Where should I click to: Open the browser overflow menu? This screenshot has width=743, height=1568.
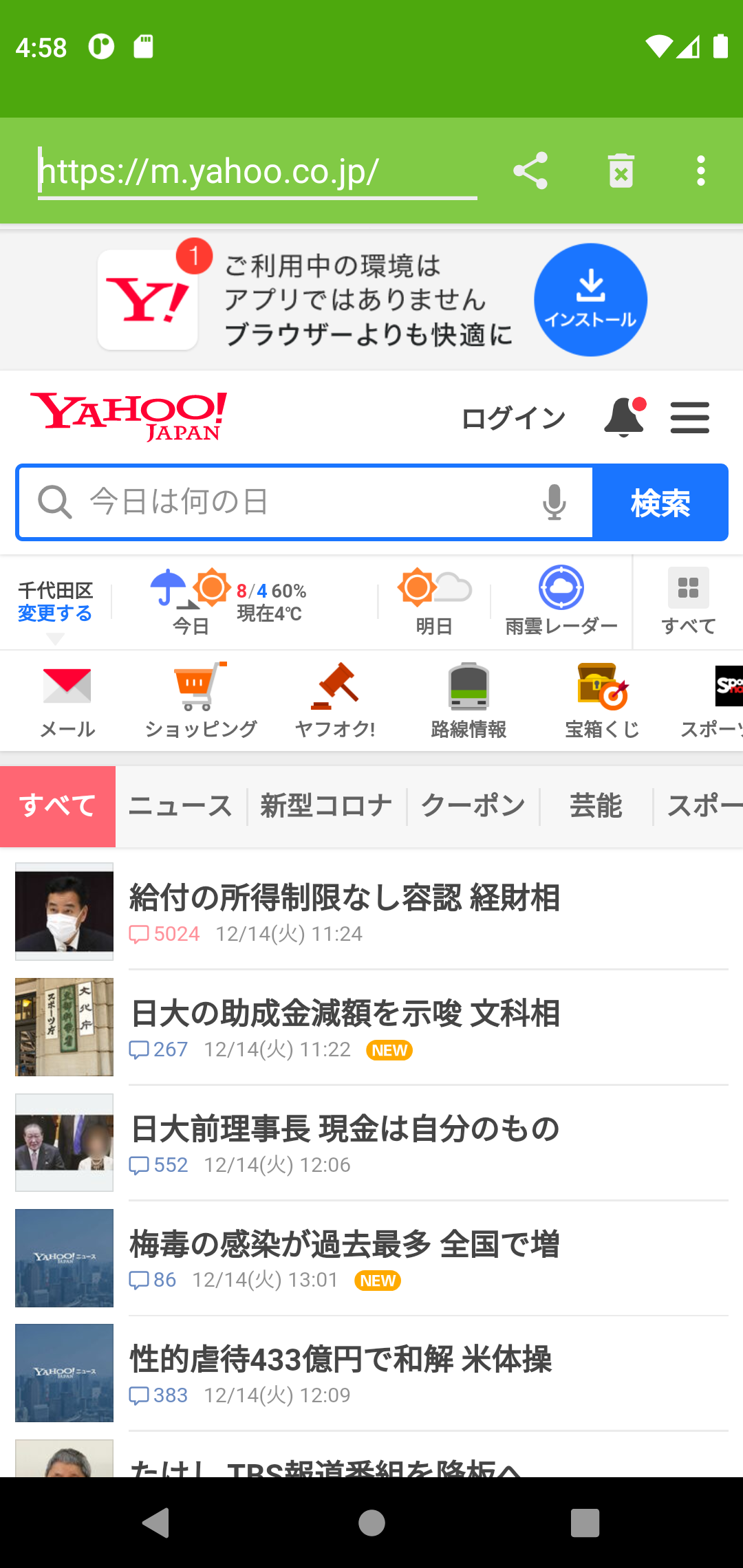700,171
